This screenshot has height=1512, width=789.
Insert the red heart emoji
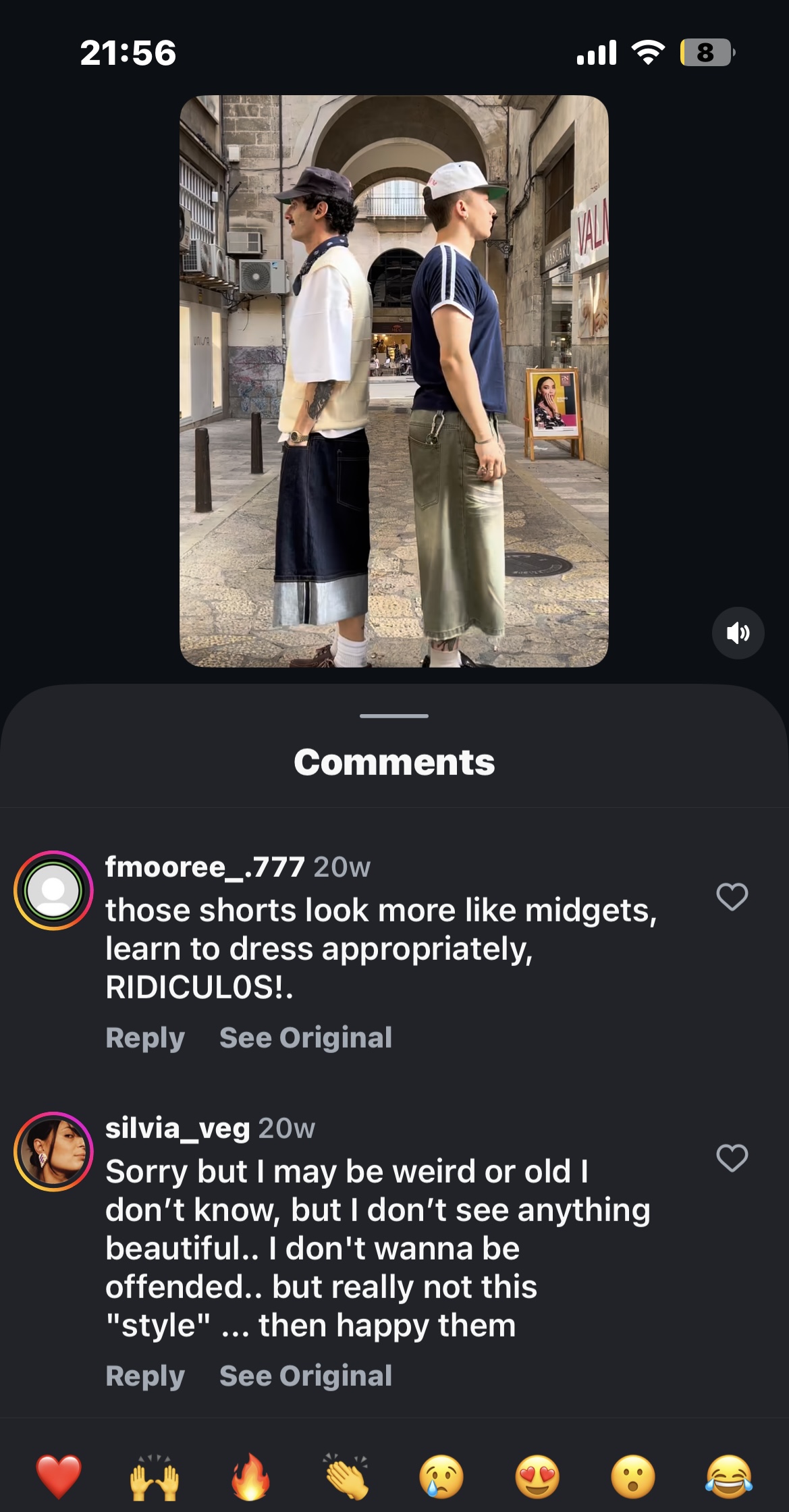click(59, 1476)
